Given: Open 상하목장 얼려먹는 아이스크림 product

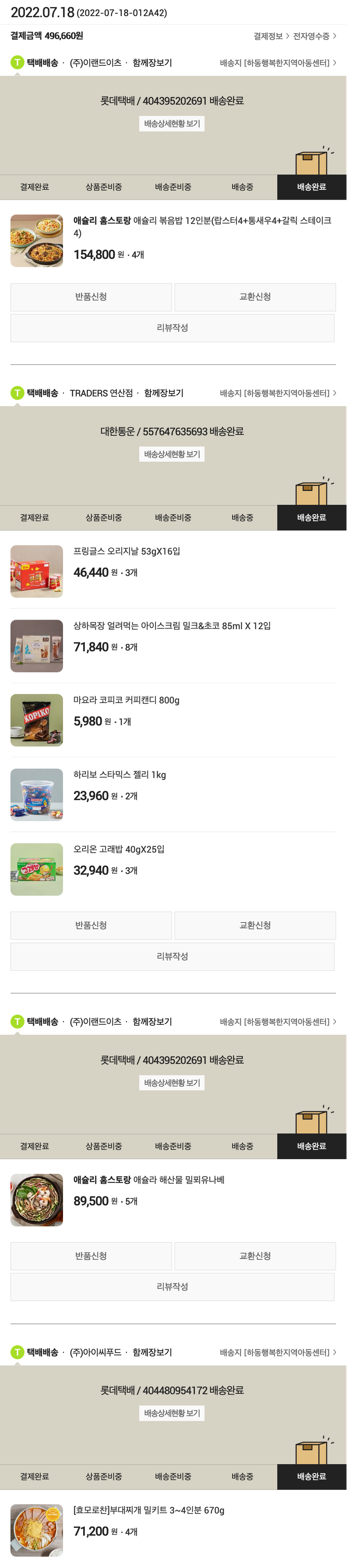Looking at the screenshot, I should click(171, 626).
